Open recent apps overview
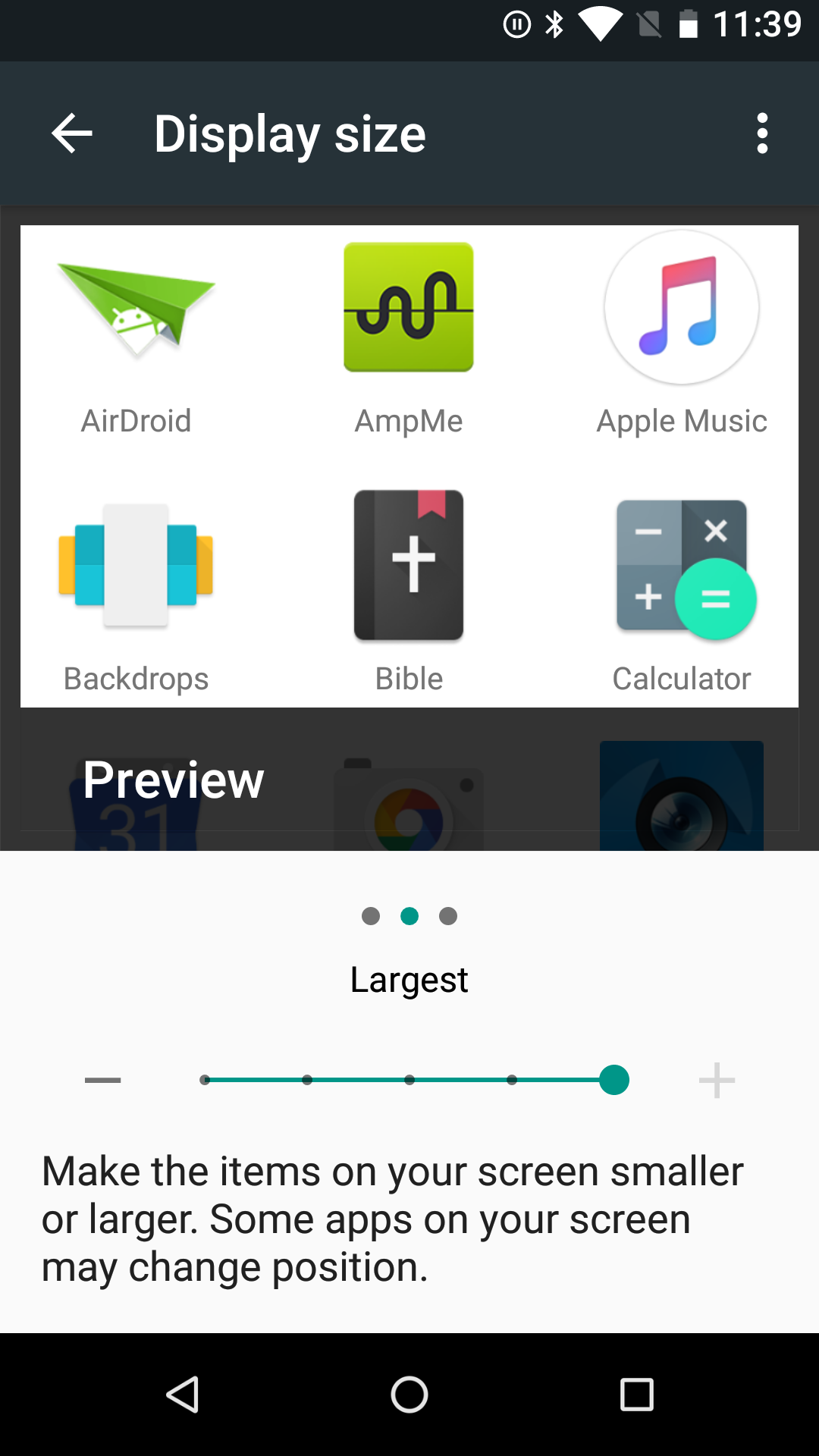 [637, 1394]
